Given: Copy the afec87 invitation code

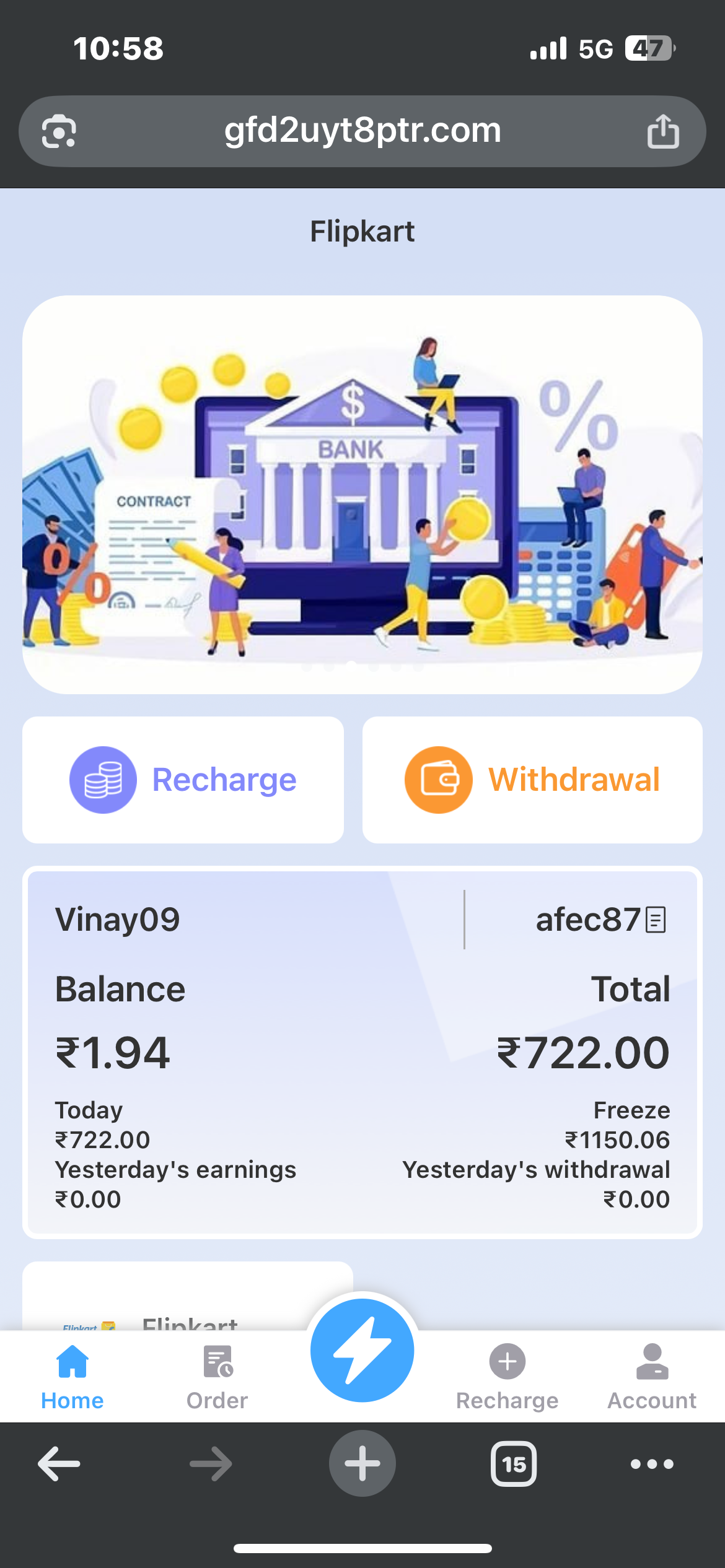Looking at the screenshot, I should click(x=656, y=920).
